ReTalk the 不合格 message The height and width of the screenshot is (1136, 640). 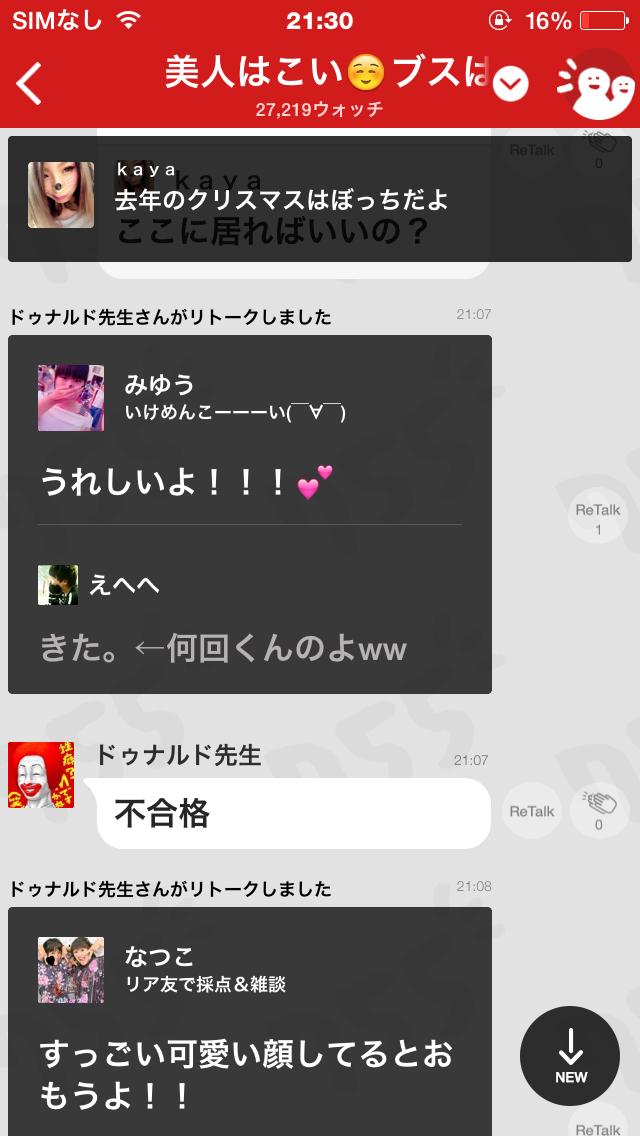(532, 811)
